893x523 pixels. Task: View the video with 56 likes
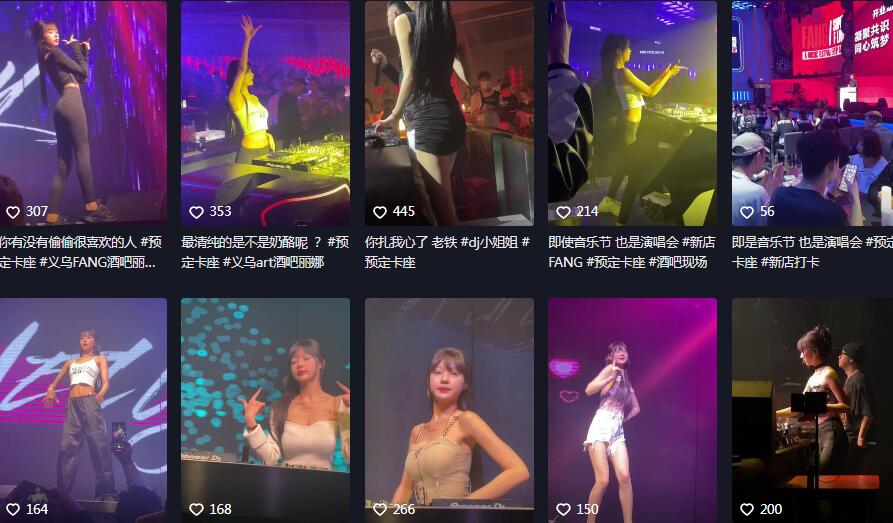pyautogui.click(x=812, y=110)
